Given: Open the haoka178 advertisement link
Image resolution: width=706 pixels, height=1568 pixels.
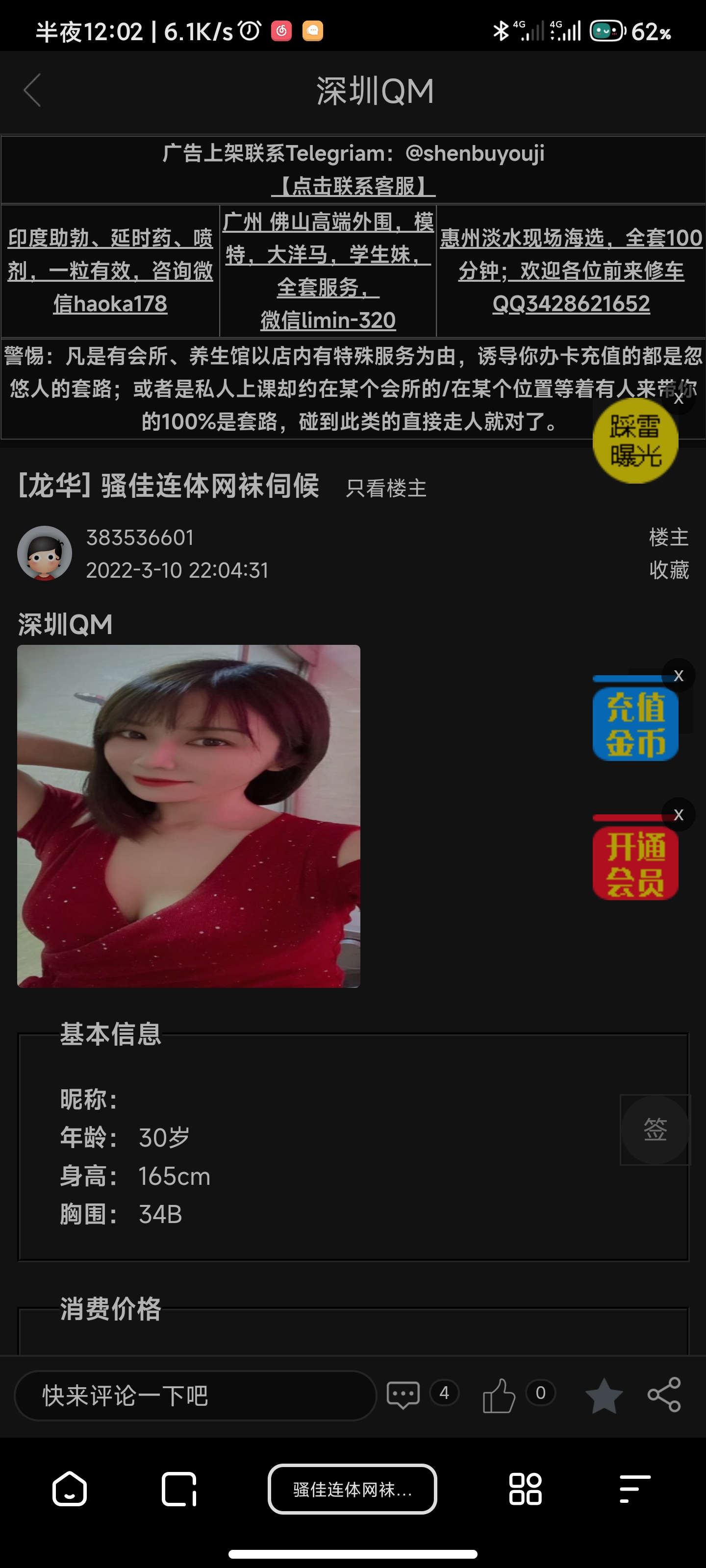Looking at the screenshot, I should point(110,271).
